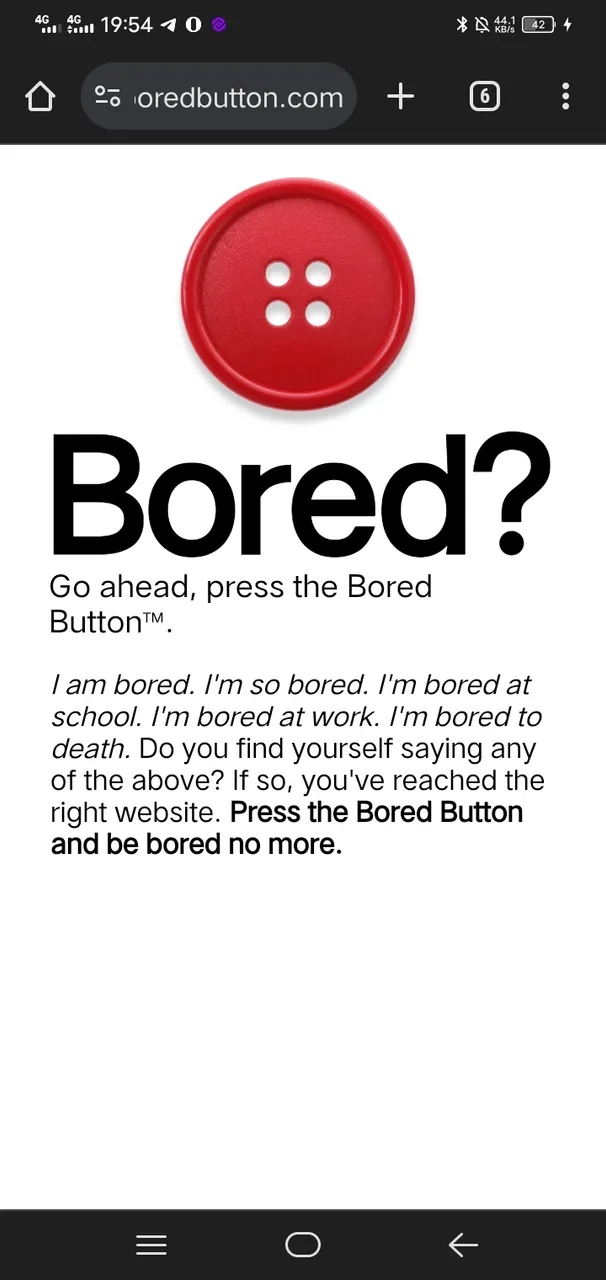Open the tab switcher showing 6 tabs

(484, 96)
